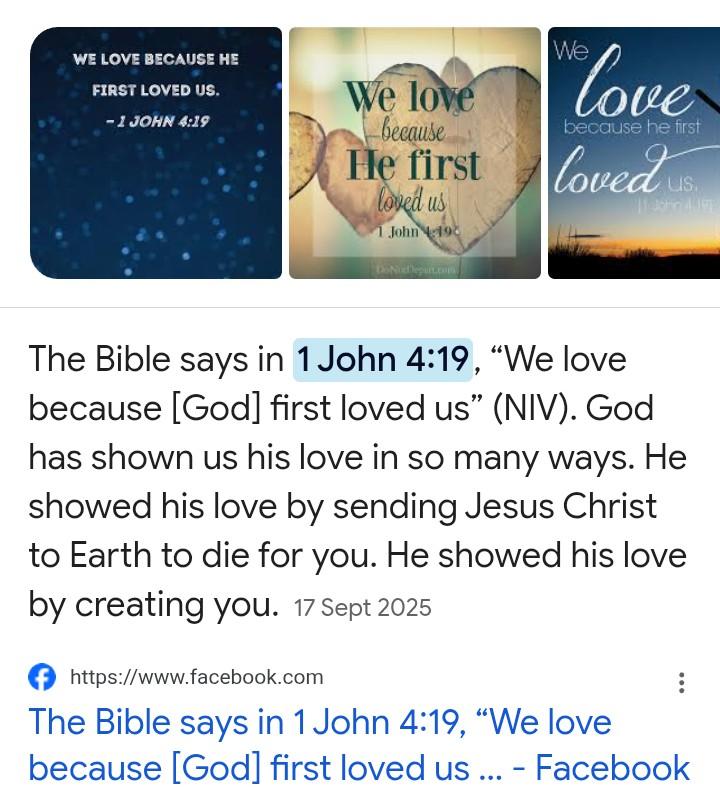This screenshot has height=808, width=720.
Task: Open the heart-shaped verse image
Action: pyautogui.click(x=414, y=153)
